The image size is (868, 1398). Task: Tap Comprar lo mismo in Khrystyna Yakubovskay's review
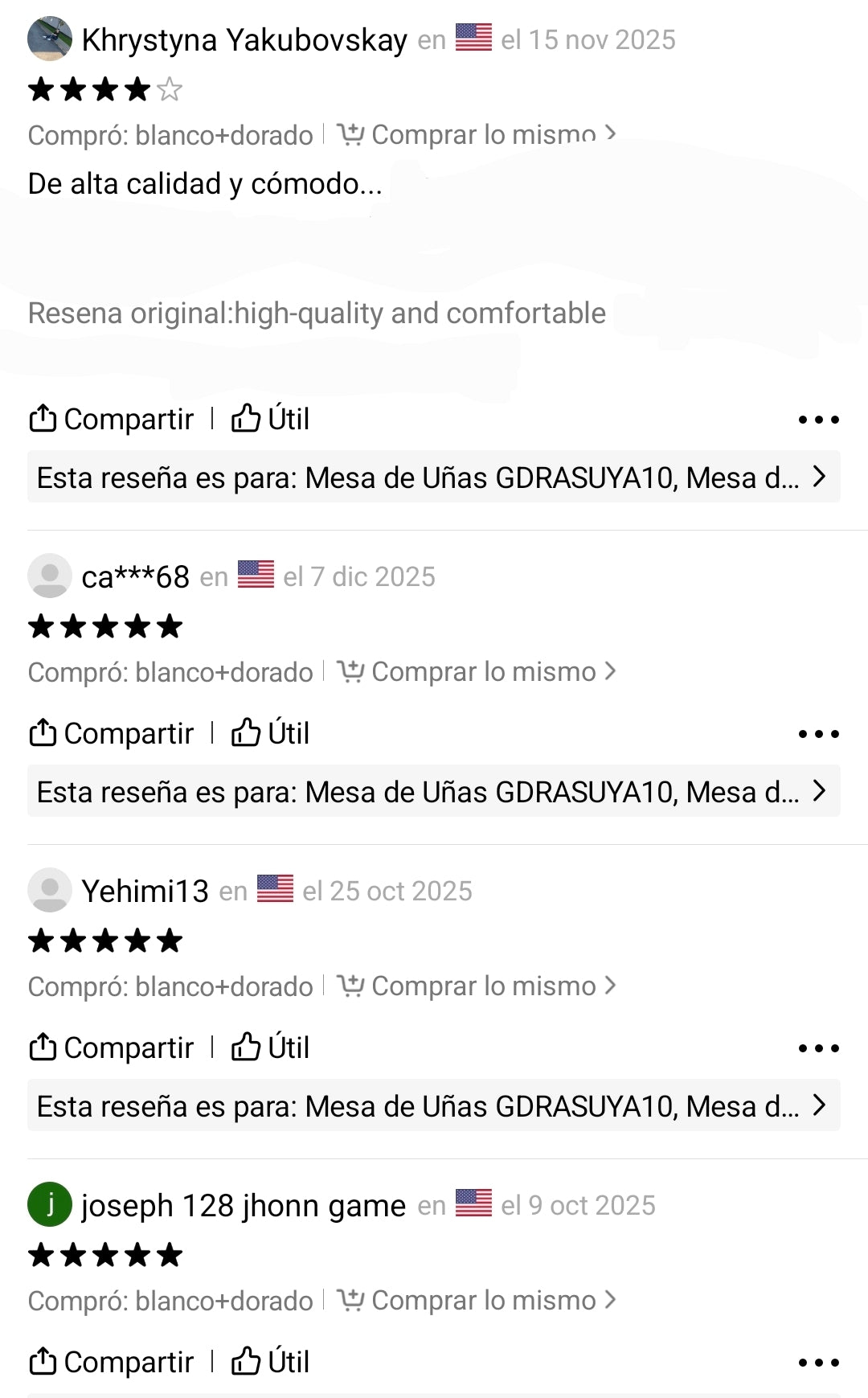[476, 134]
